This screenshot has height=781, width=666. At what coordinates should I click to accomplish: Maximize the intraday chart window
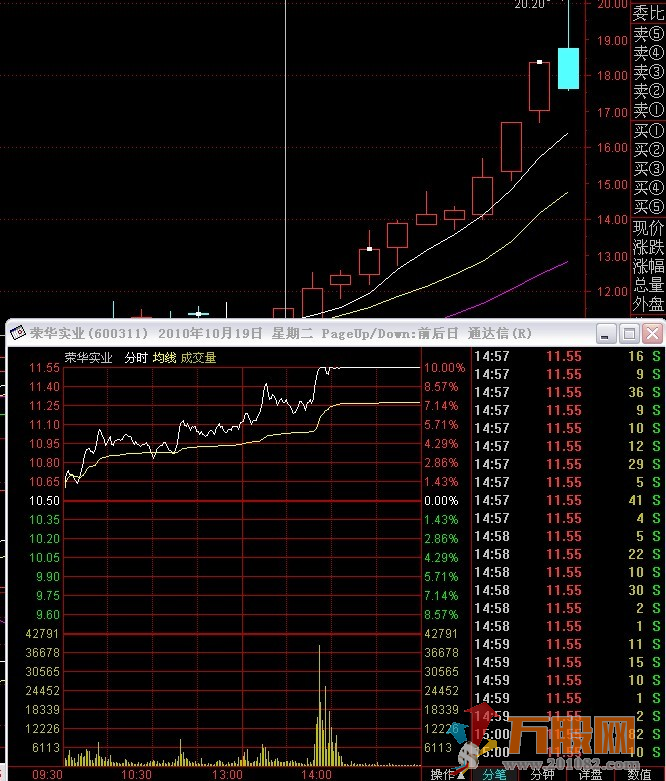[630, 333]
